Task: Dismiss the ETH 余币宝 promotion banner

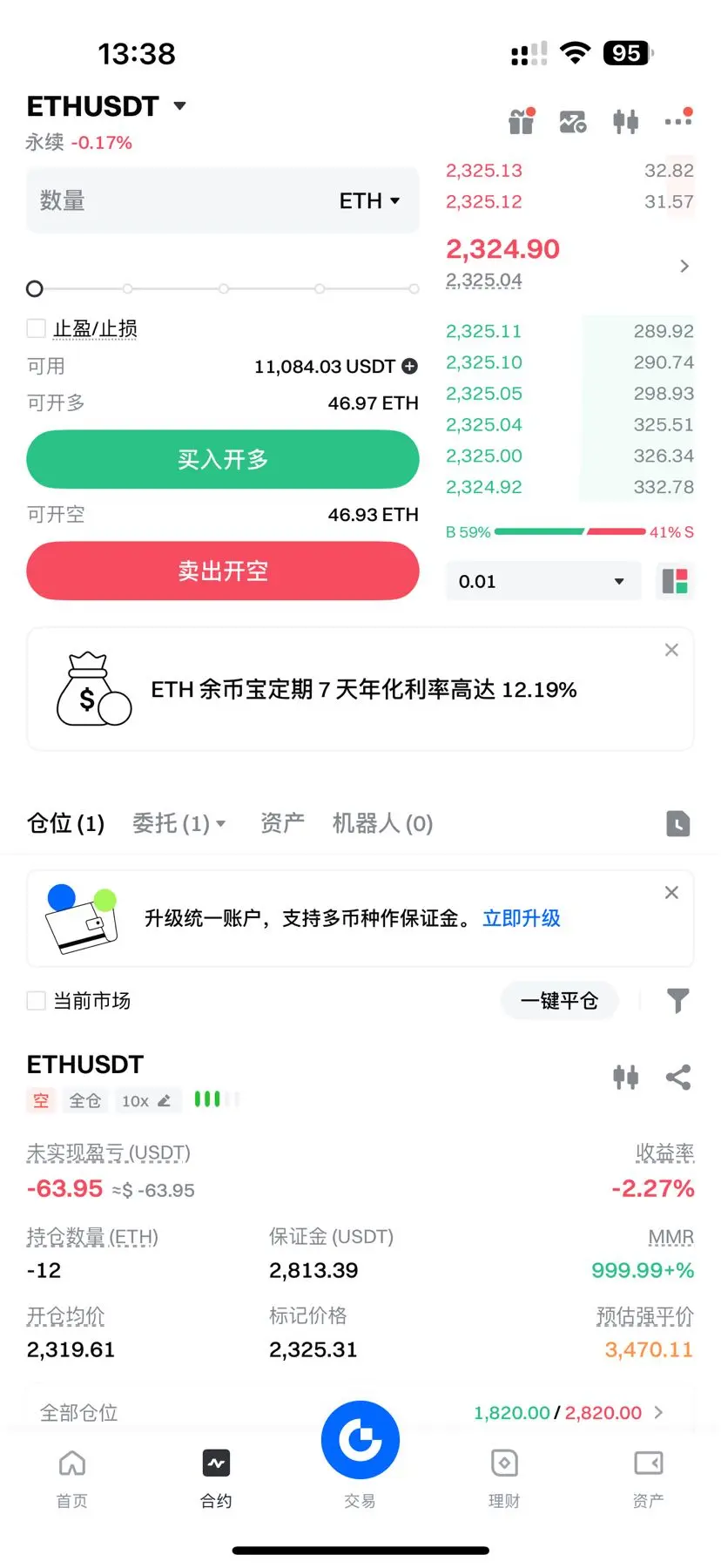Action: (671, 650)
